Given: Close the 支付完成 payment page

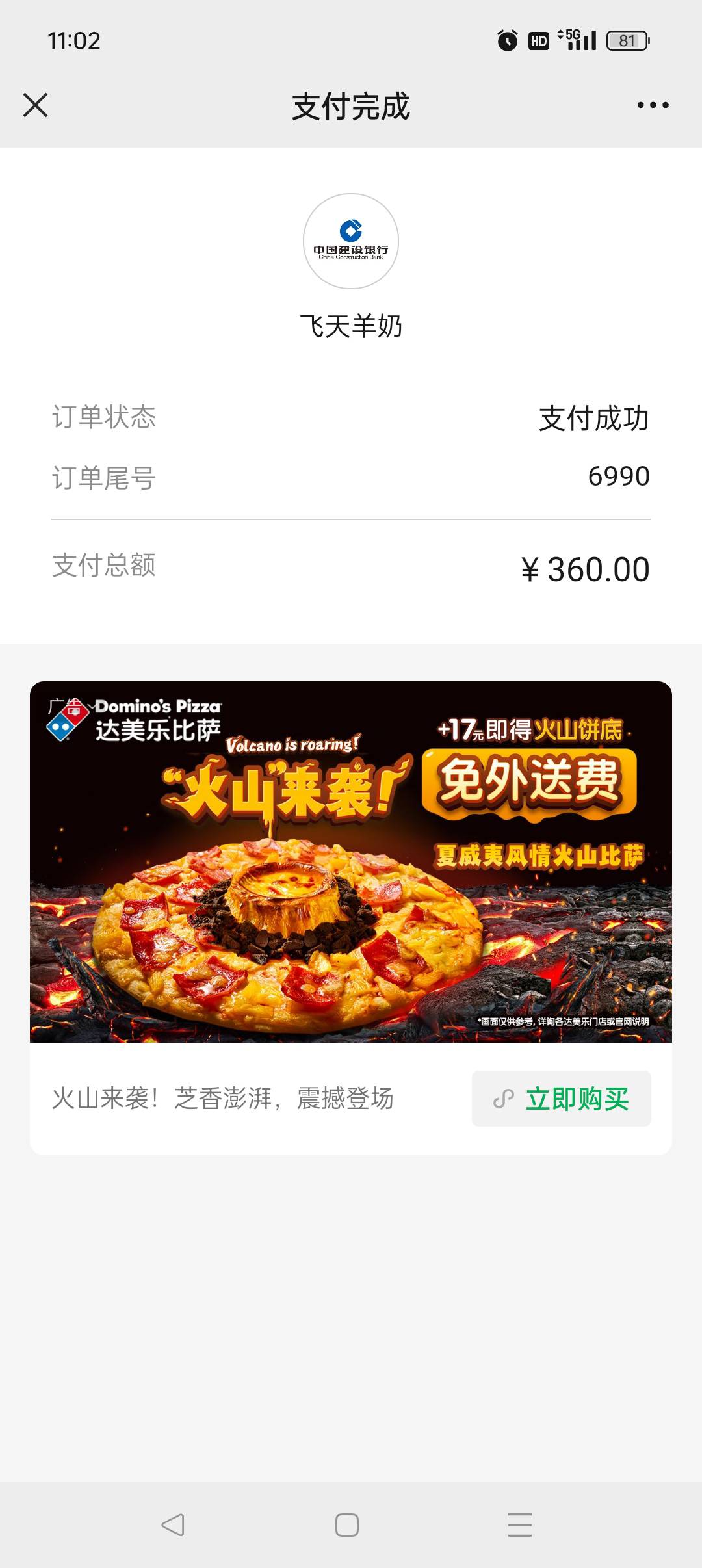Looking at the screenshot, I should [x=36, y=105].
